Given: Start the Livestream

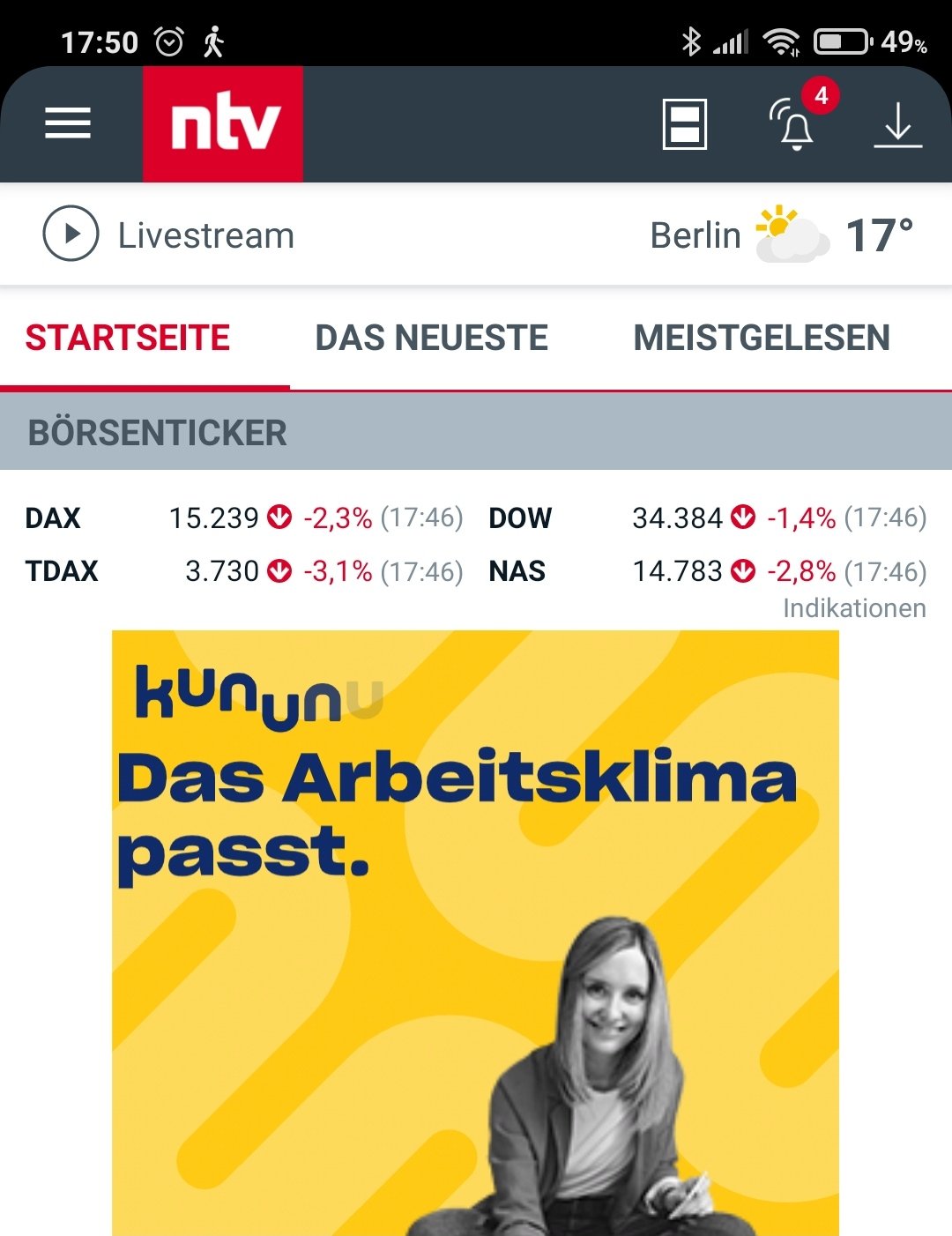Looking at the screenshot, I should tap(168, 235).
